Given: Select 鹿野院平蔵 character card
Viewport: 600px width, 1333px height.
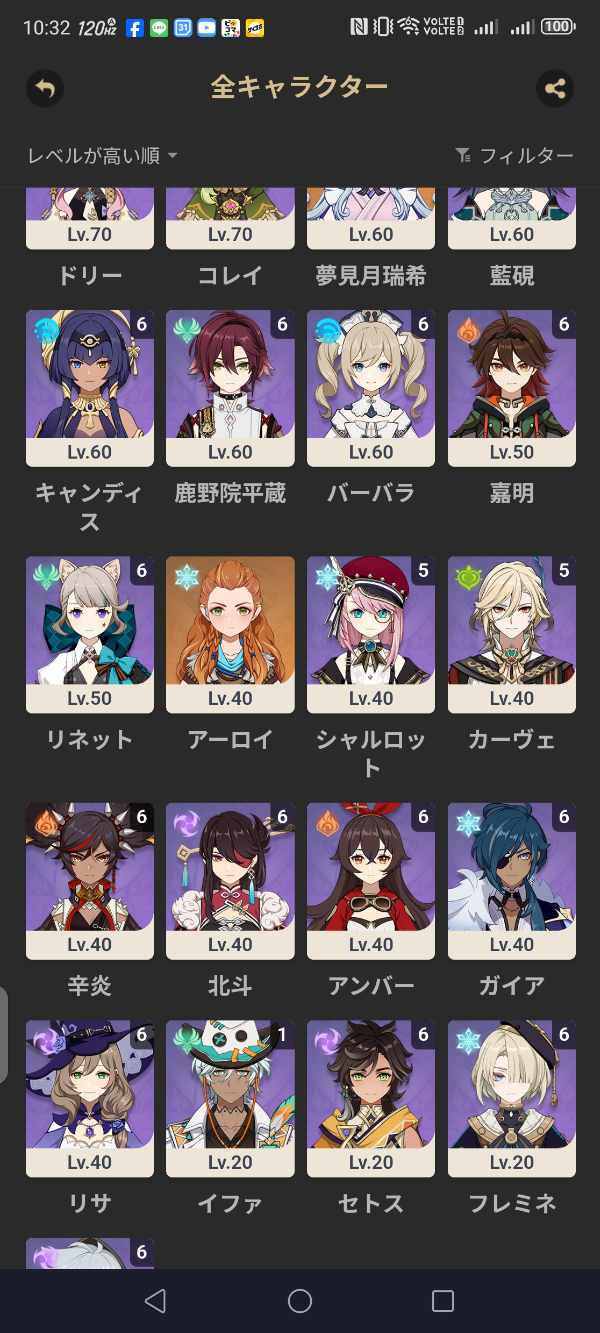Looking at the screenshot, I should click(230, 387).
